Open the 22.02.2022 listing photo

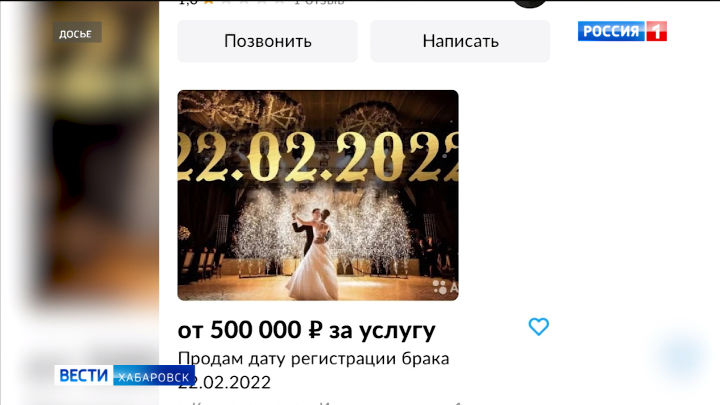coord(318,195)
